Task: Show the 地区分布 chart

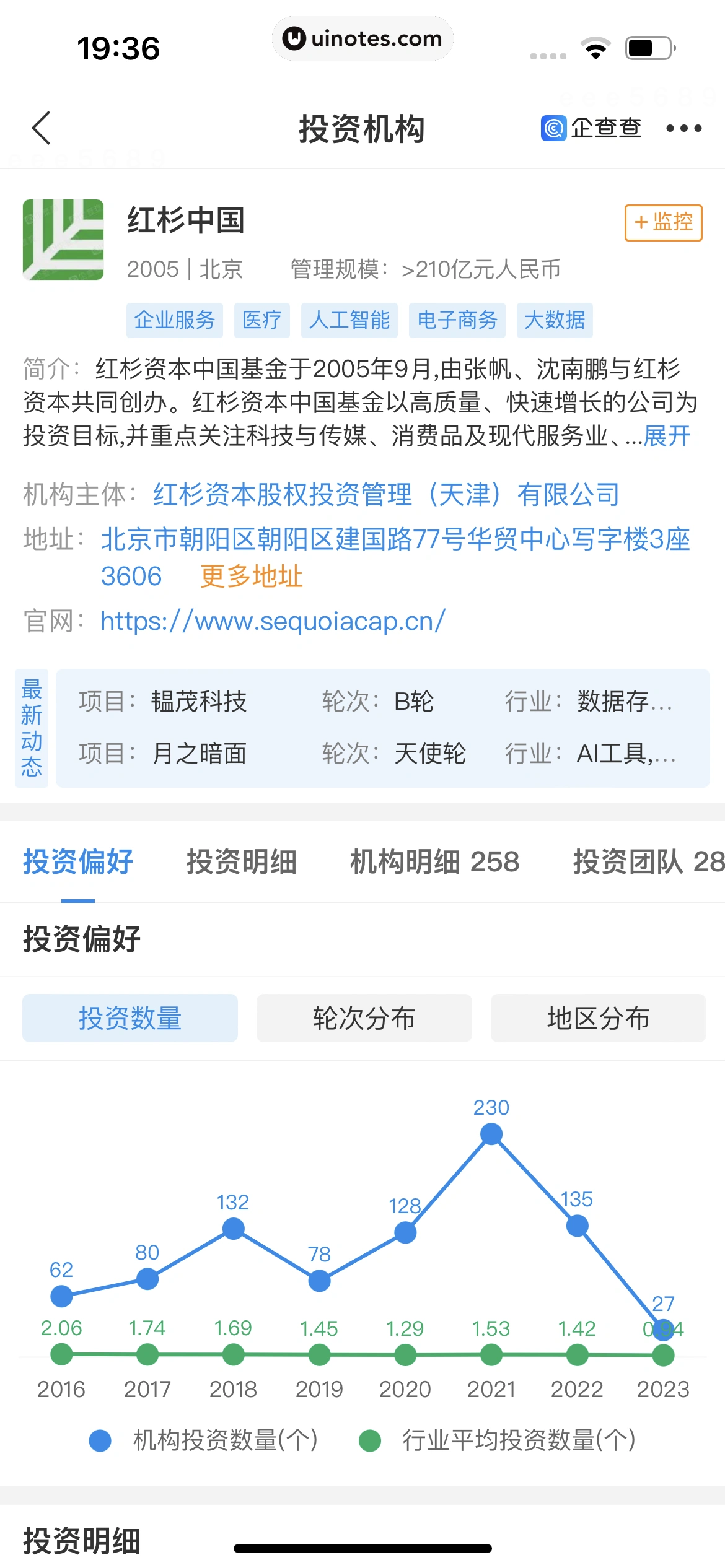Action: [x=598, y=1018]
